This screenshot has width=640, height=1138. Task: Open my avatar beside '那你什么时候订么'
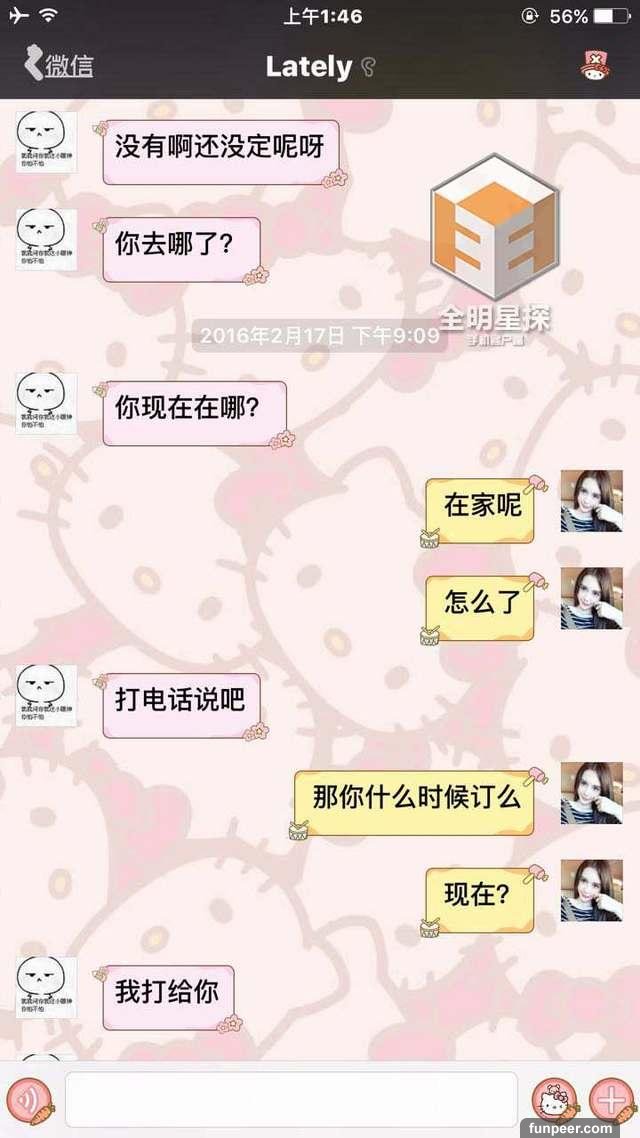pyautogui.click(x=591, y=793)
